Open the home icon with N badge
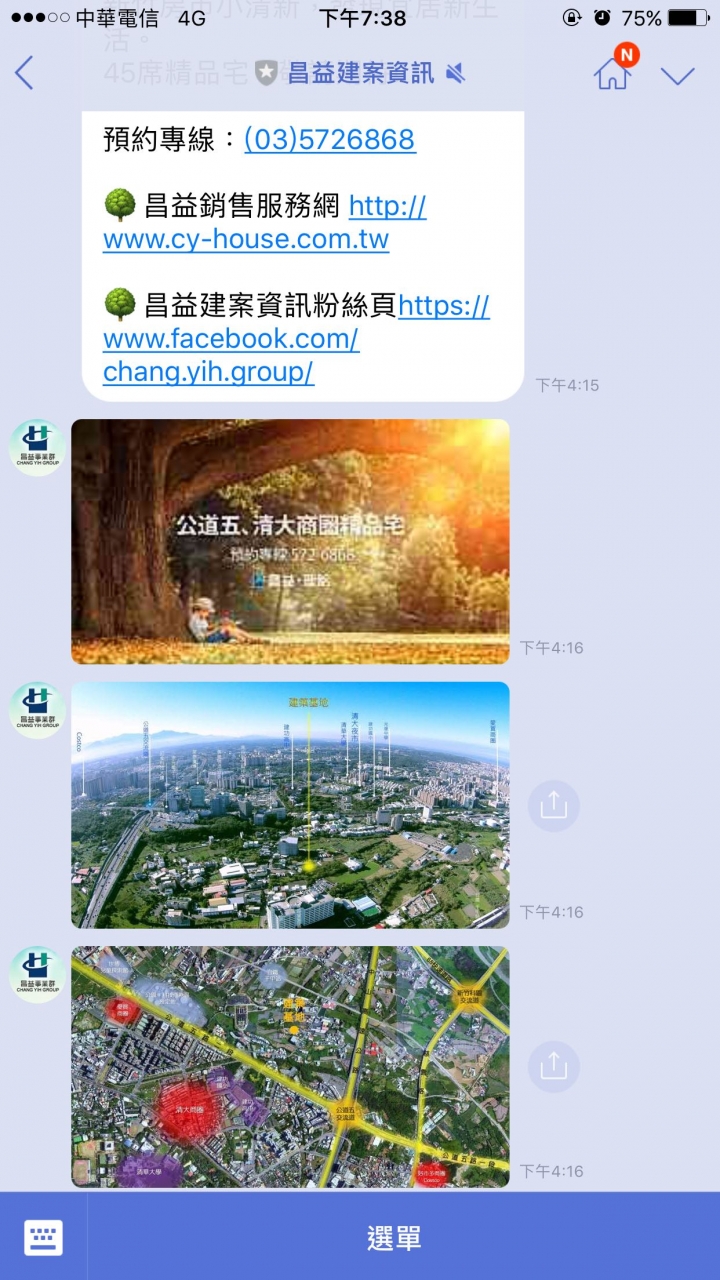The width and height of the screenshot is (720, 1280). point(613,73)
